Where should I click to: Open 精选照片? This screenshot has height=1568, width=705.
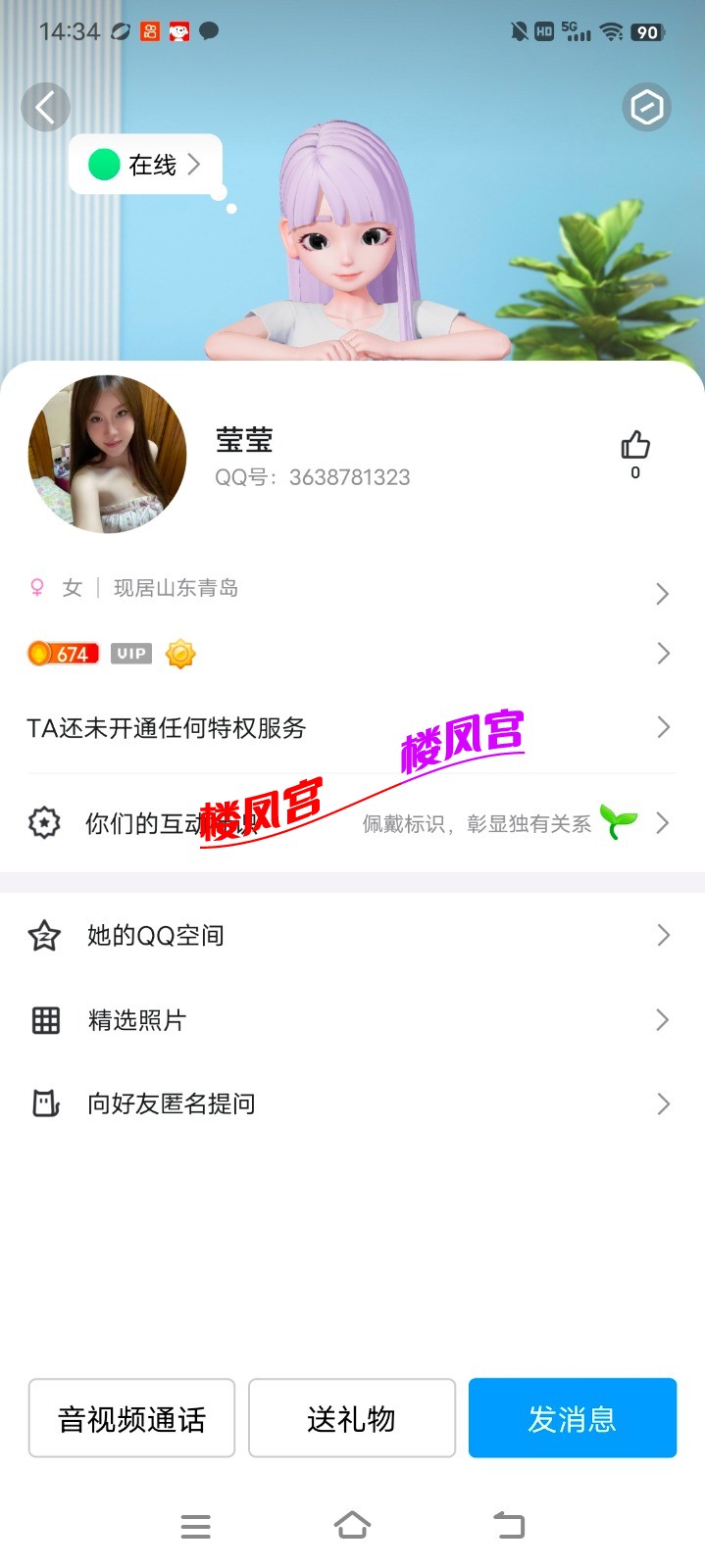point(351,1020)
